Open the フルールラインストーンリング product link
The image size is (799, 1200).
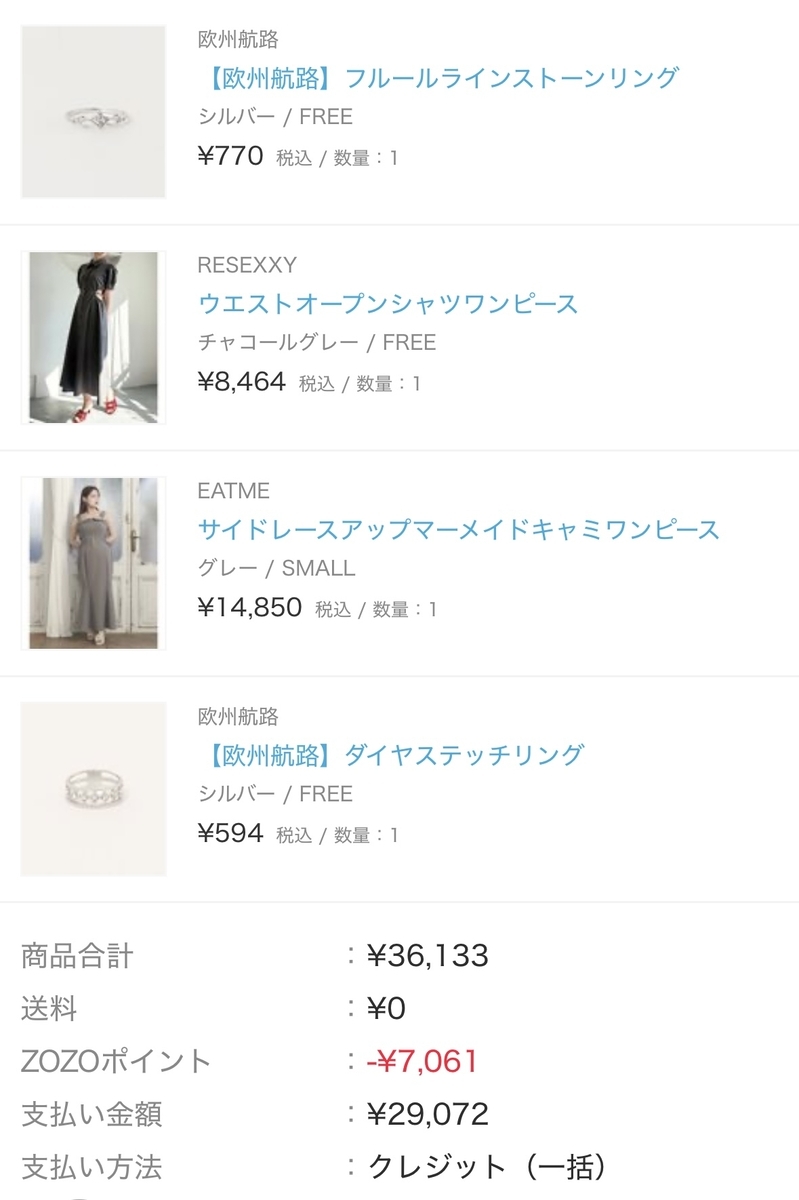point(438,77)
